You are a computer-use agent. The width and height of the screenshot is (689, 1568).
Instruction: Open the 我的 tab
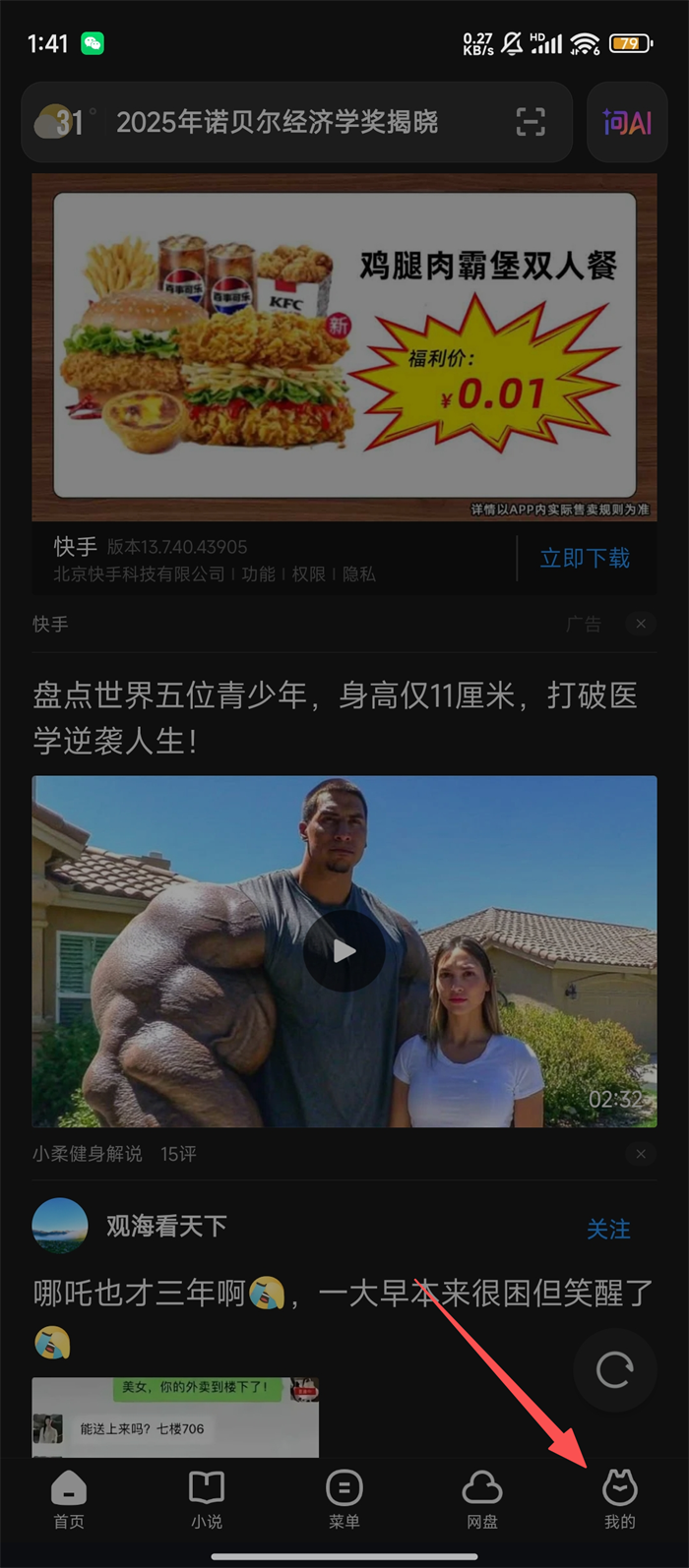(x=620, y=1500)
